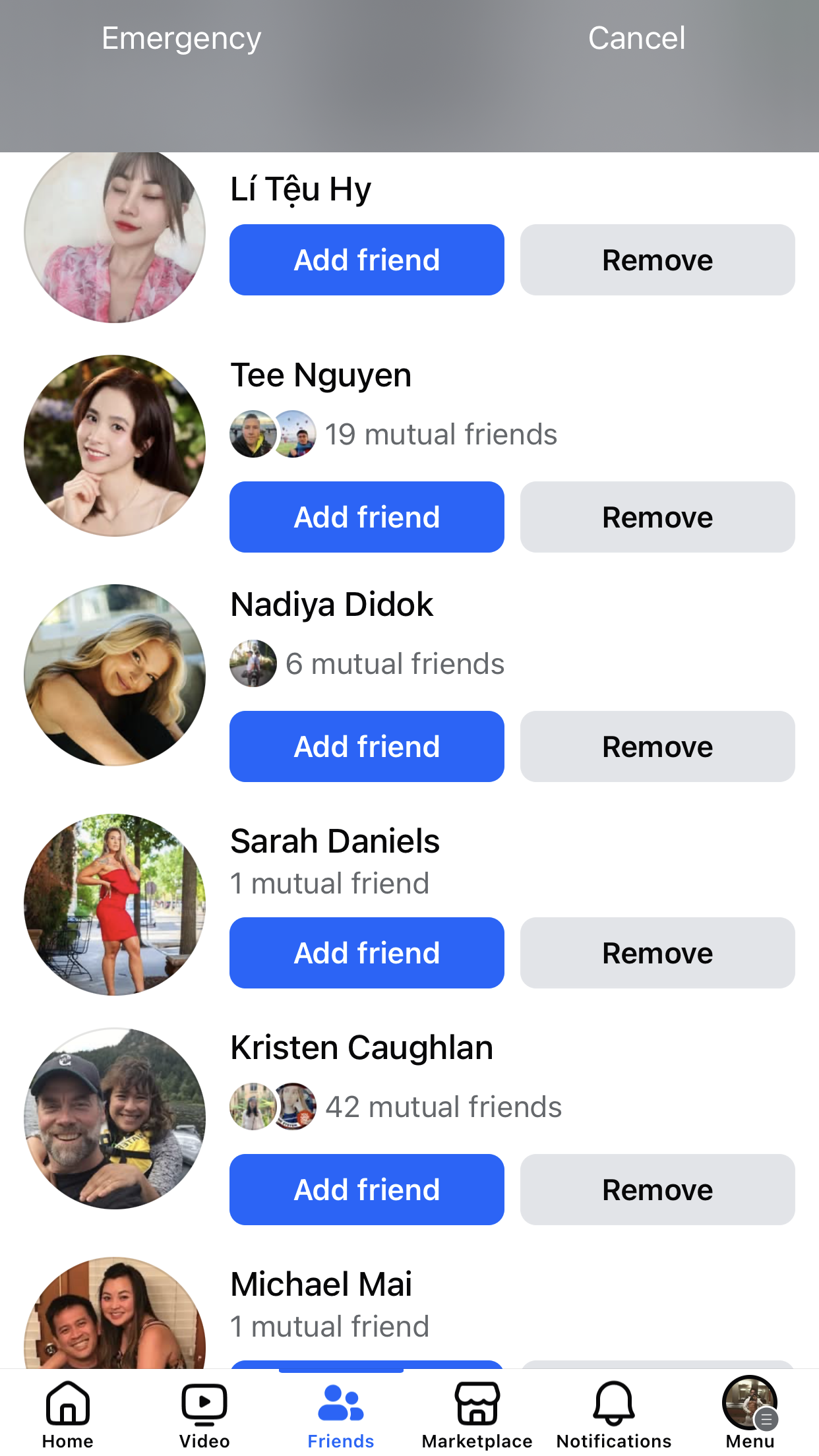Open Tee Nguyen's profile picture
The height and width of the screenshot is (1456, 819).
point(115,446)
